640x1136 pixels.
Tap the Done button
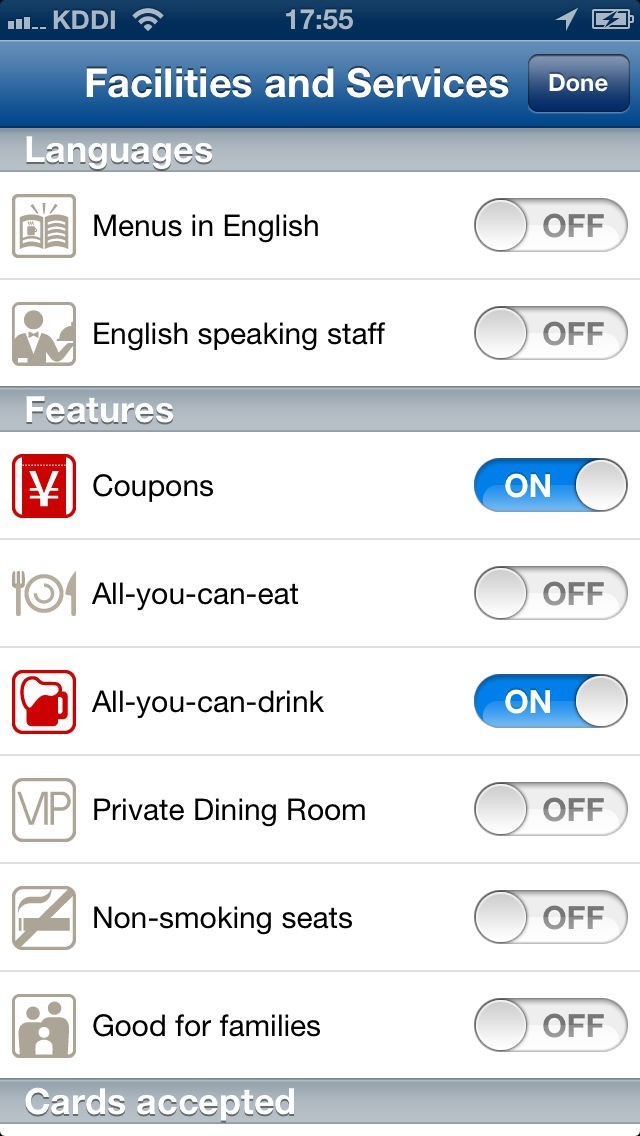[577, 84]
